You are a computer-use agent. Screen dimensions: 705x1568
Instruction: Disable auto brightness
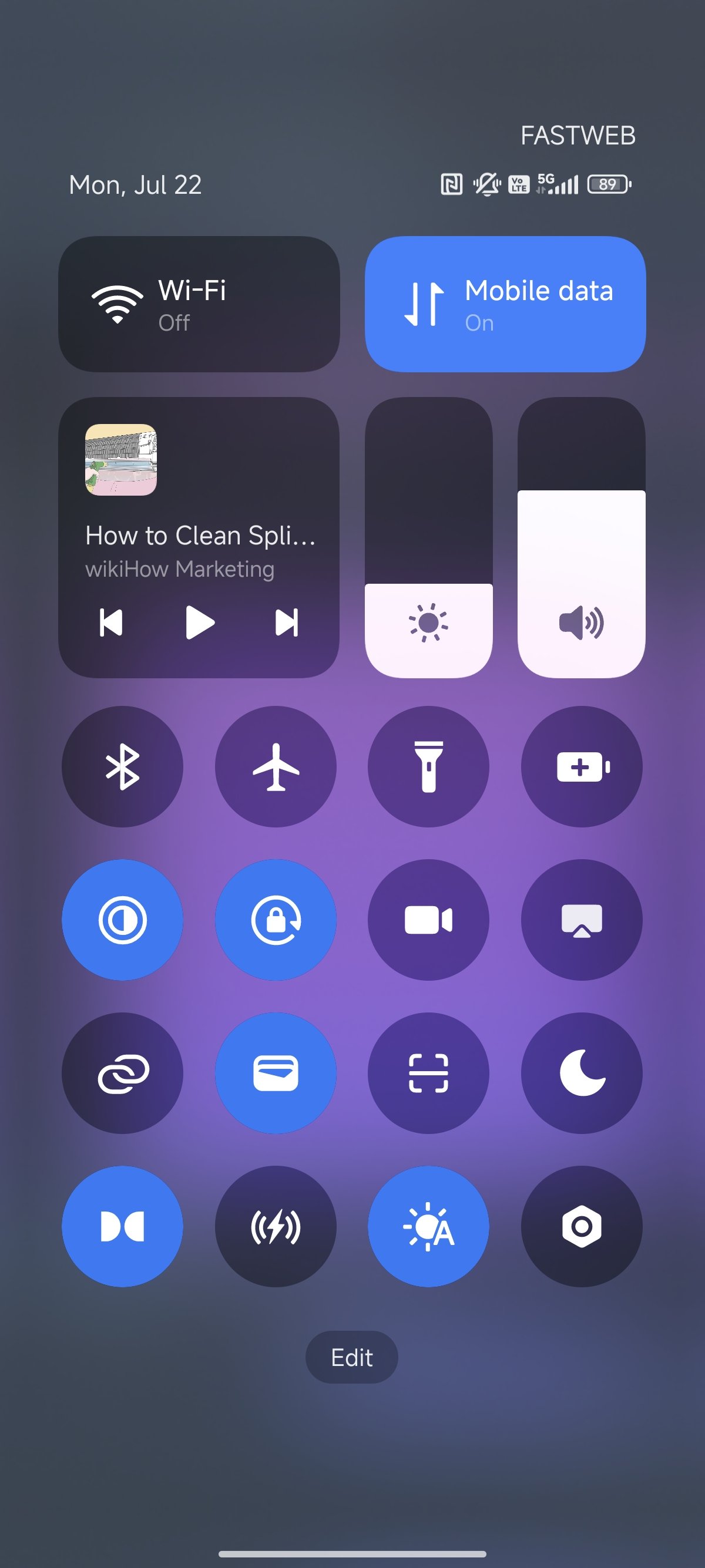(x=429, y=1227)
